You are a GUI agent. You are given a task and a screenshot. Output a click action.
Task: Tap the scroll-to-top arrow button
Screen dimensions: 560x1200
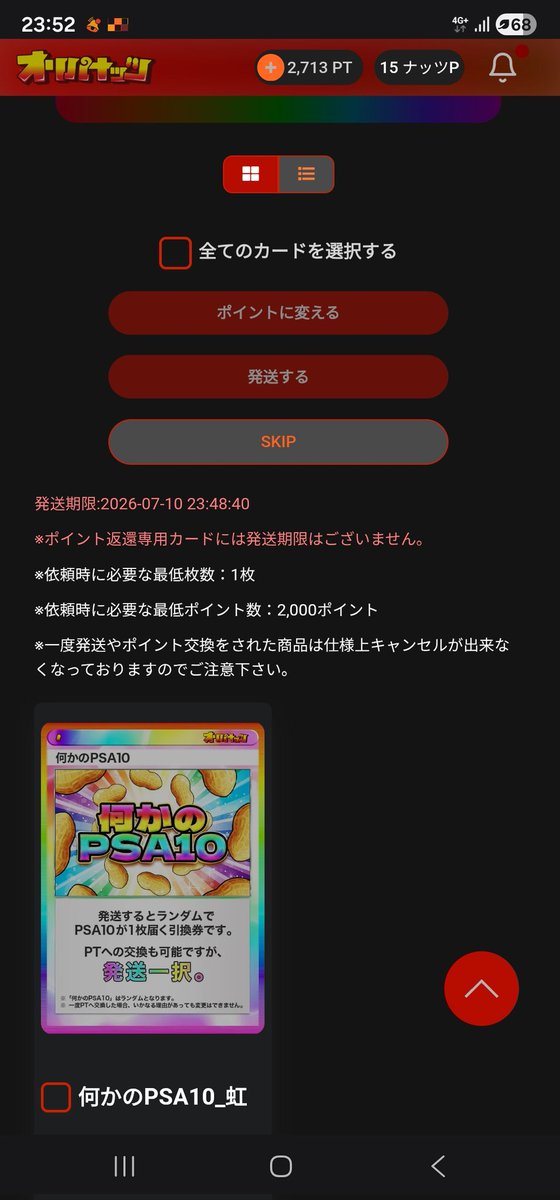481,988
